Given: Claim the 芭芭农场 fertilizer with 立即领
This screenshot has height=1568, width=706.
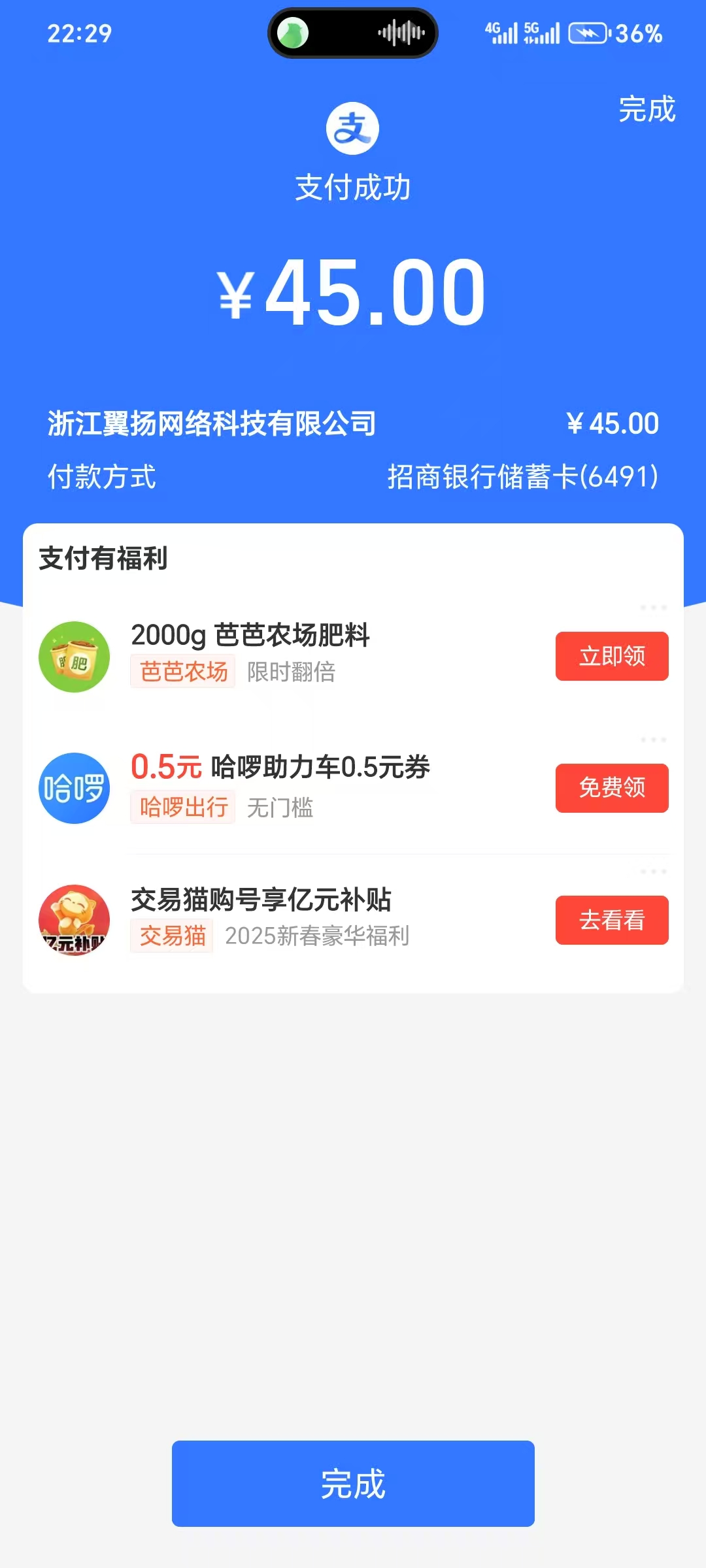Looking at the screenshot, I should [x=612, y=656].
